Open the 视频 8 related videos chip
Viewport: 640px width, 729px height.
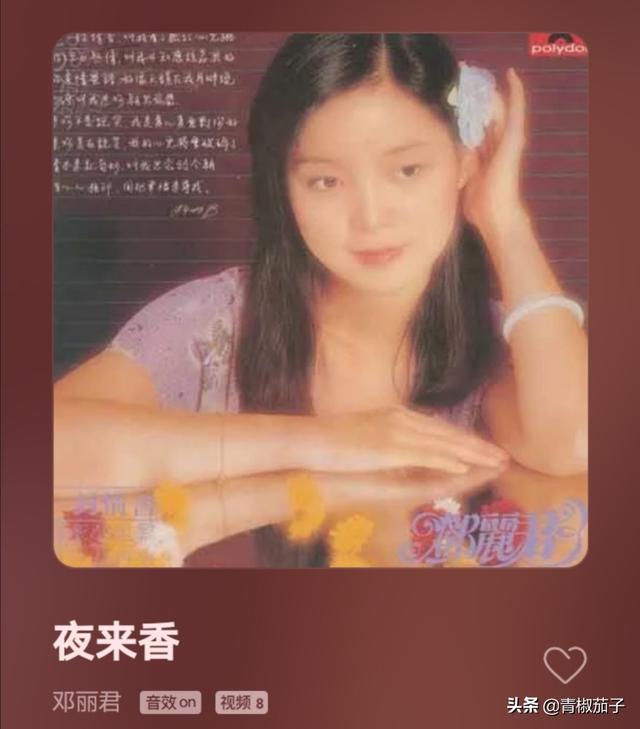(x=242, y=702)
